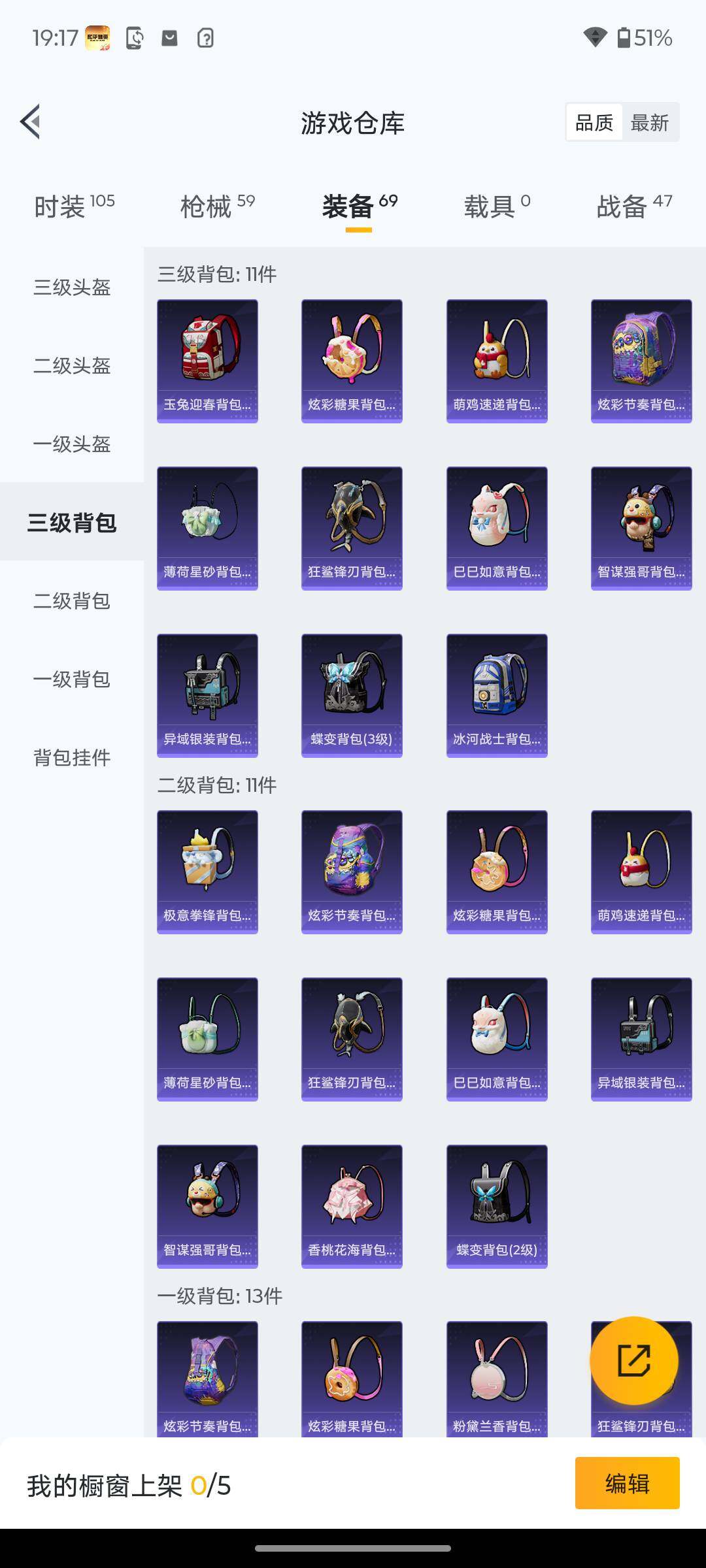706x1568 pixels.
Task: Select 三级头盔 in the side list
Action: click(72, 287)
